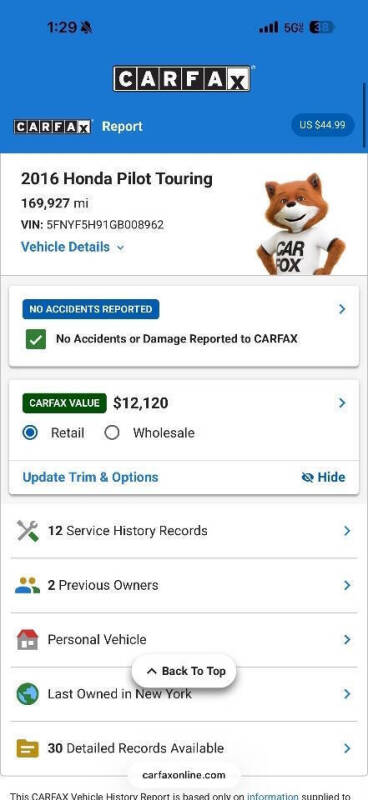Viewport: 368px width, 800px height.
Task: Tap Back To Top
Action: pyautogui.click(x=184, y=671)
